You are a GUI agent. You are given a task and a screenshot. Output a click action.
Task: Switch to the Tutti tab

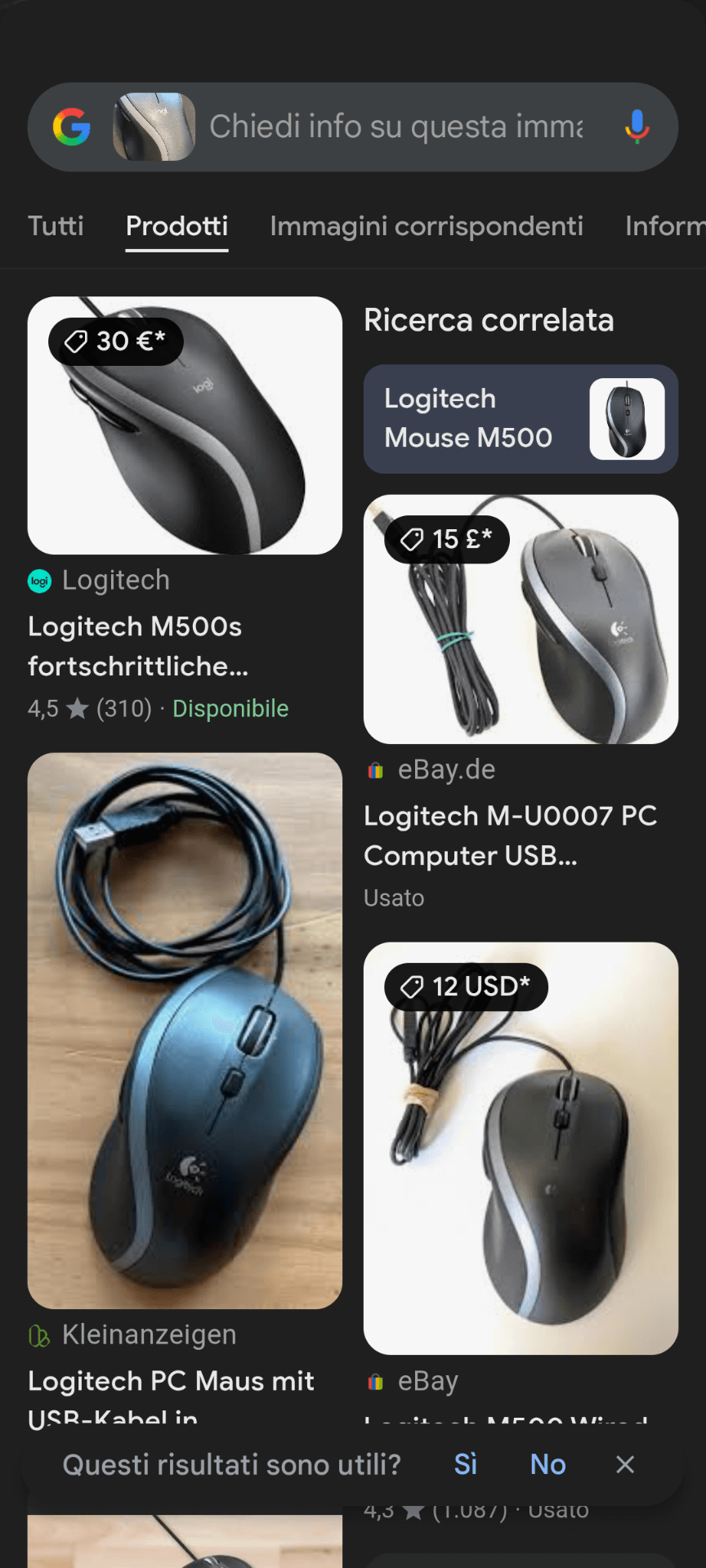coord(56,226)
